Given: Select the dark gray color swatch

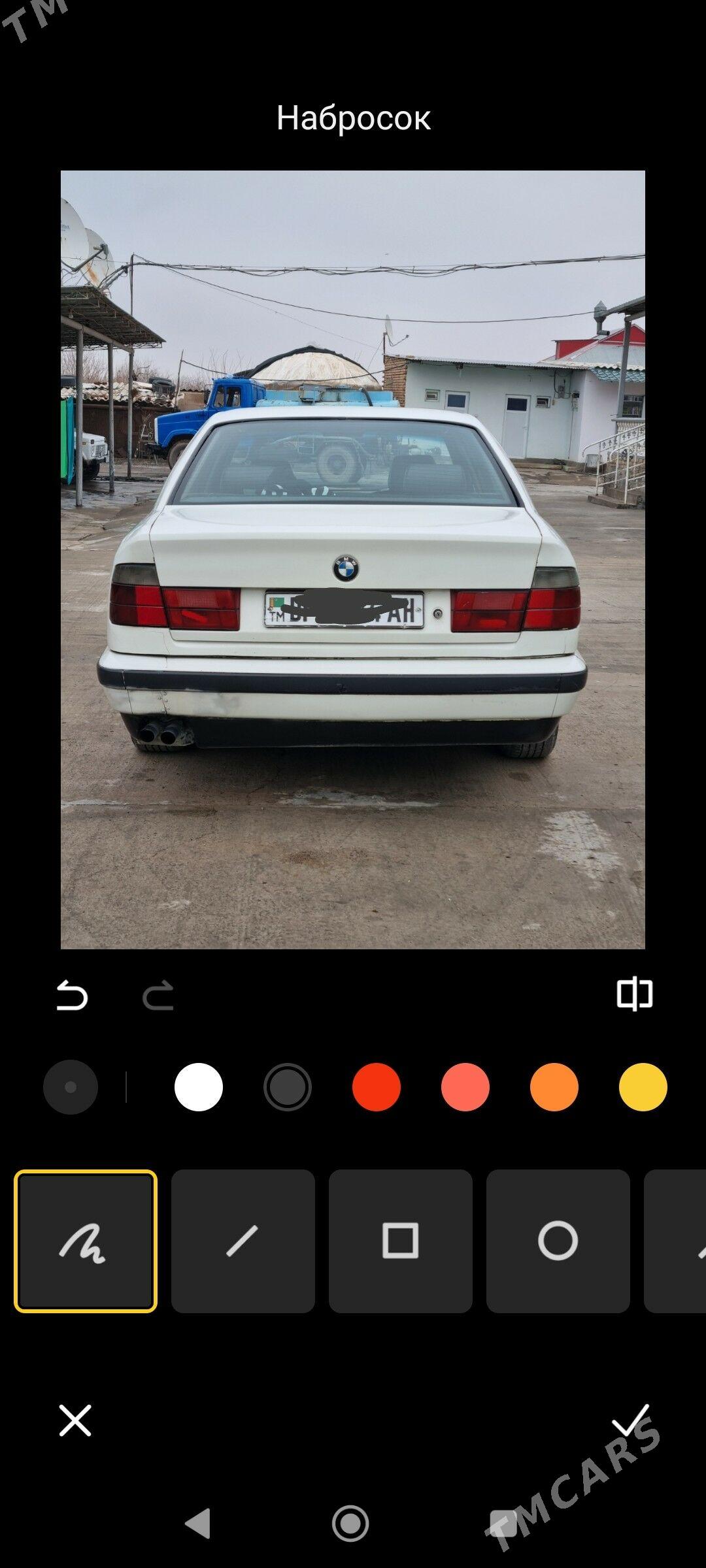Looking at the screenshot, I should click(x=288, y=1087).
